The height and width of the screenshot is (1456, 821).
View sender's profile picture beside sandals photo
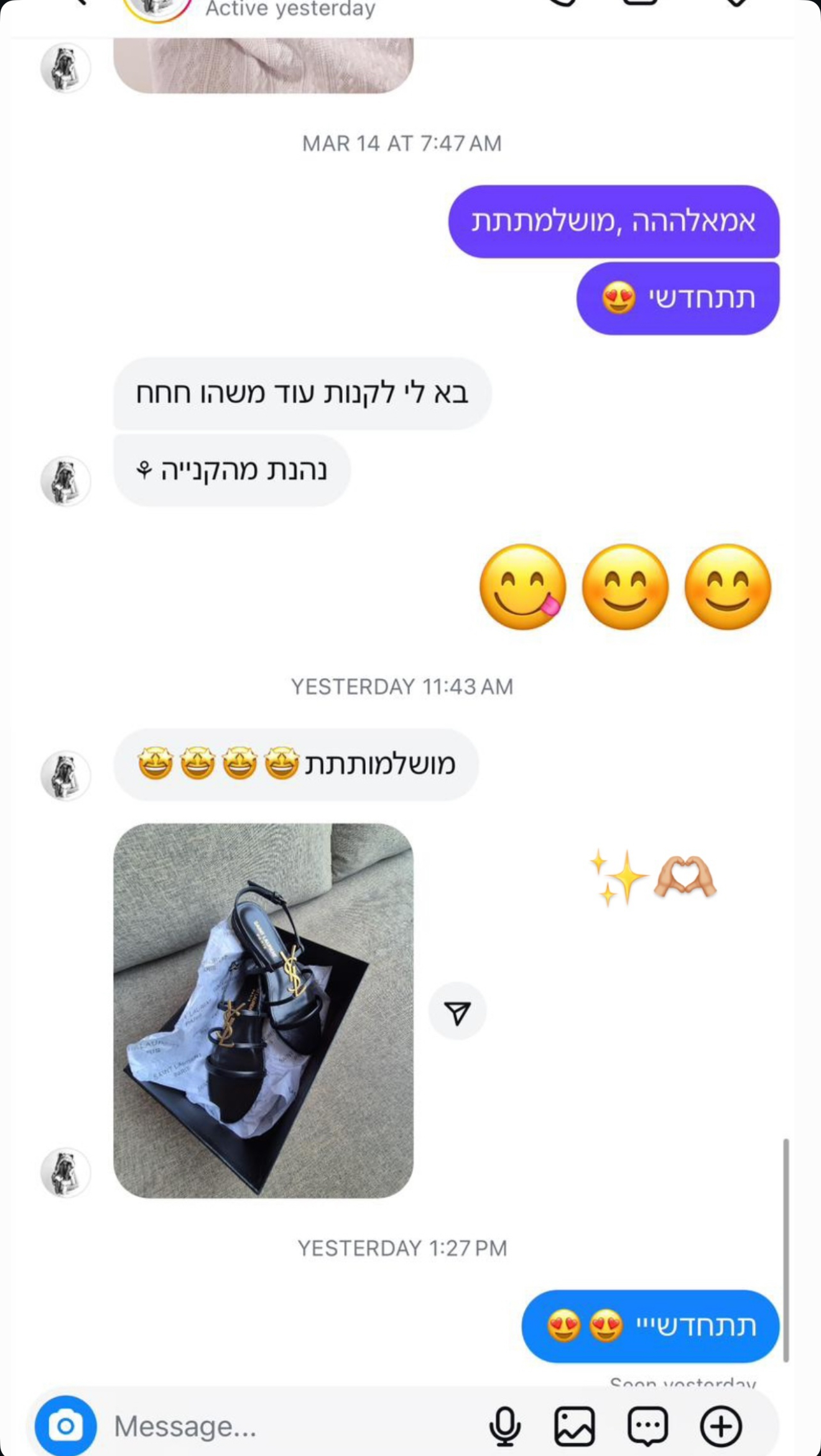65,1172
